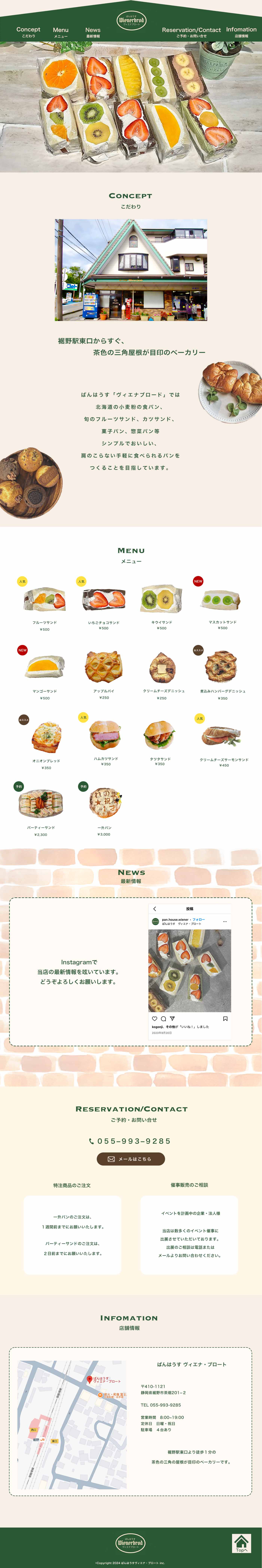Go to the Menu section link

click(x=61, y=32)
